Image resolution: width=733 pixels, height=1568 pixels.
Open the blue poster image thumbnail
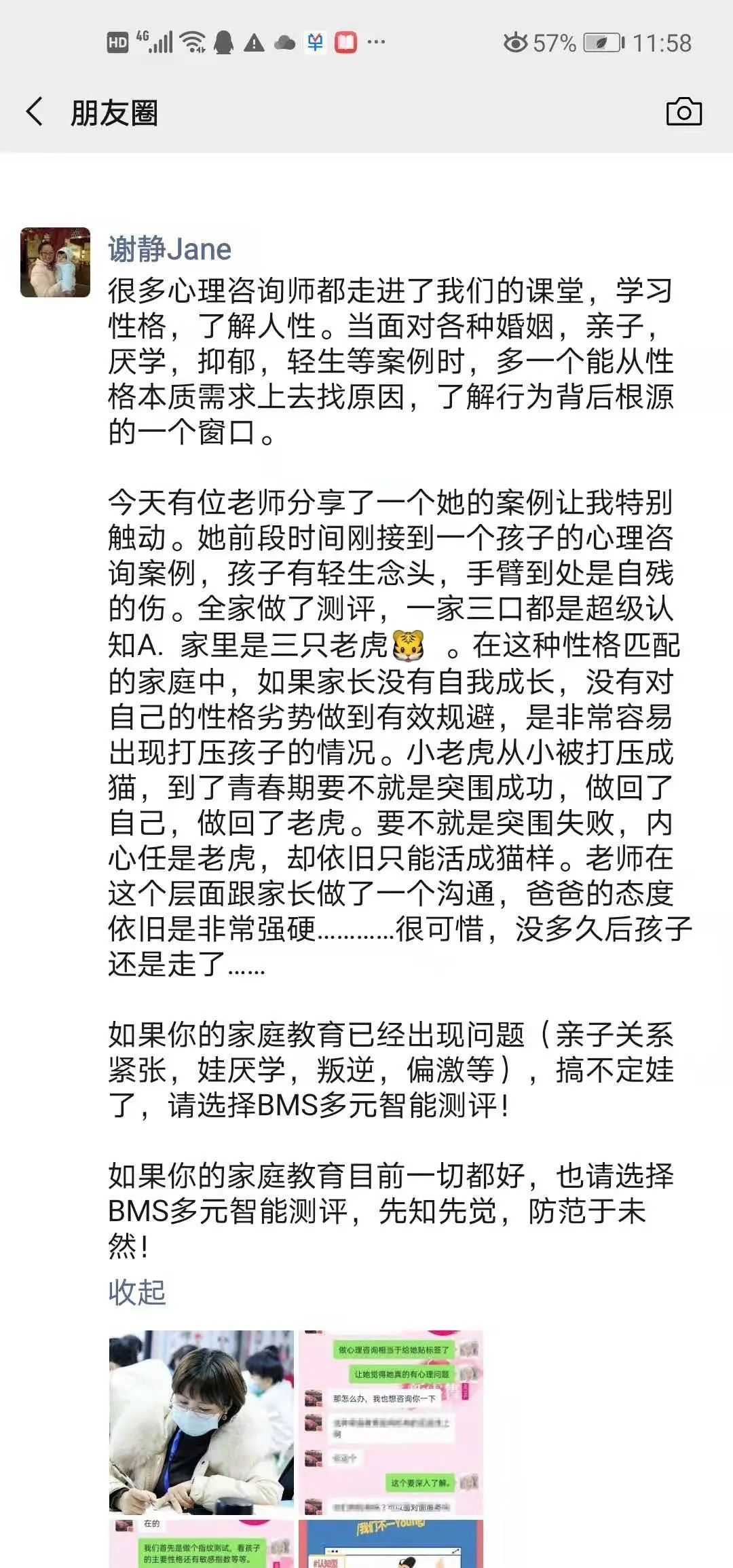[x=391, y=1544]
